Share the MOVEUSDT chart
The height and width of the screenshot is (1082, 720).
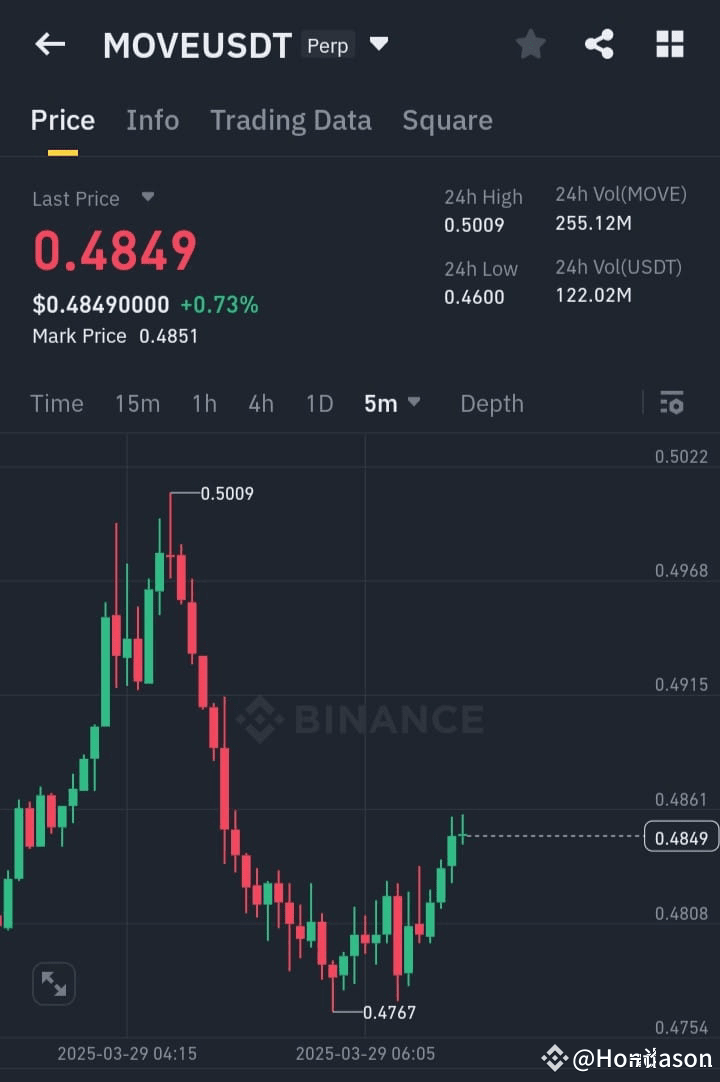[599, 44]
